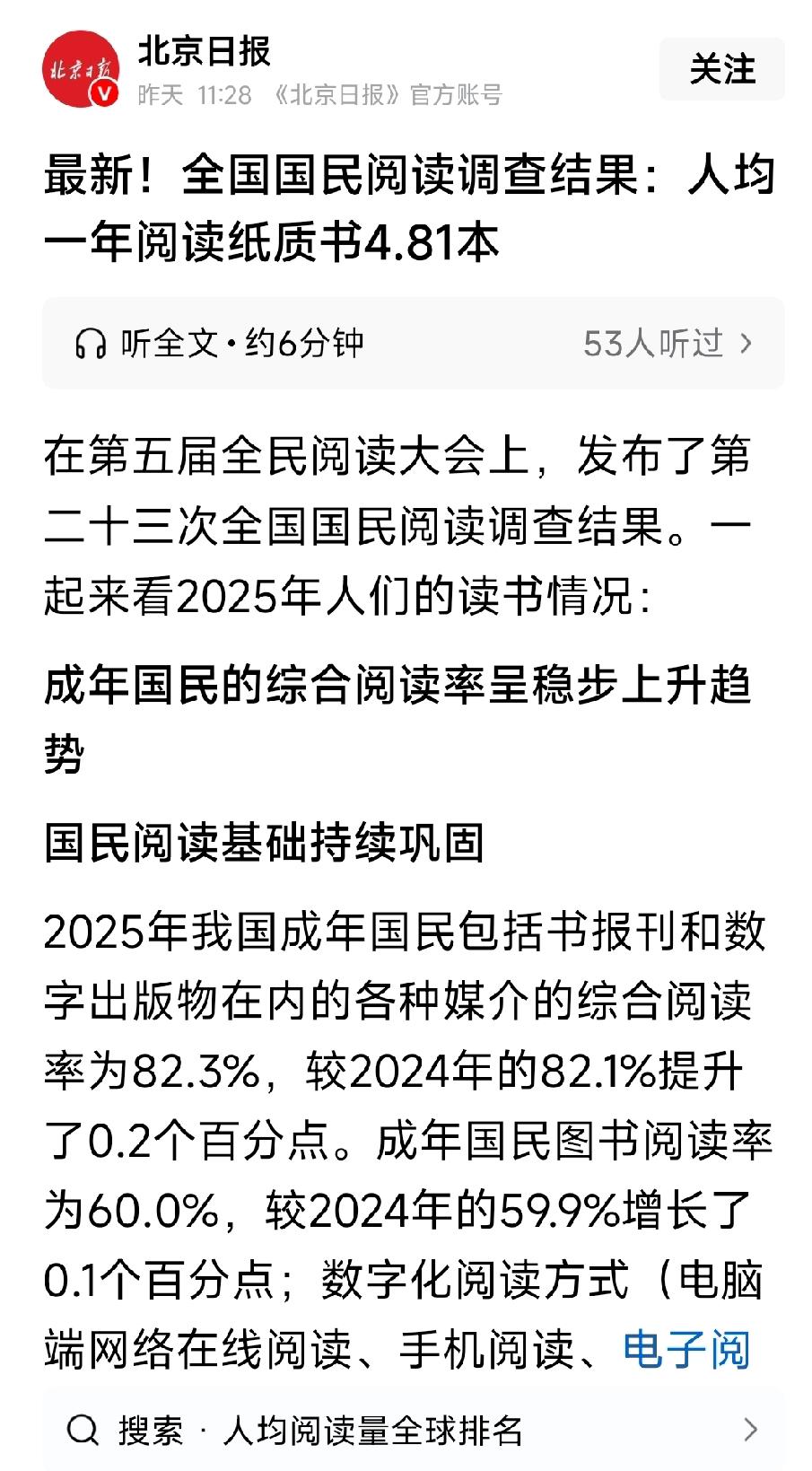Expand listener list through 53人听过 arrow

tap(747, 342)
